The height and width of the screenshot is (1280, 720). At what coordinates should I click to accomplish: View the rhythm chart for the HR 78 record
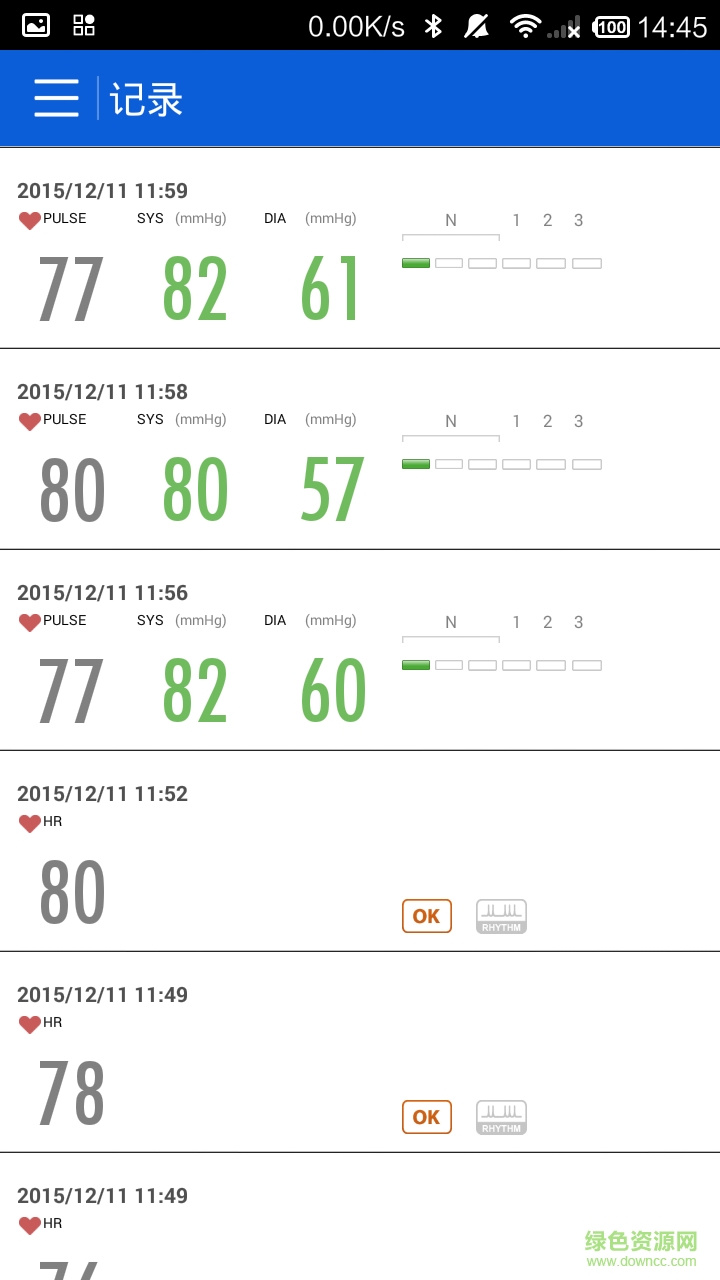[x=501, y=1117]
